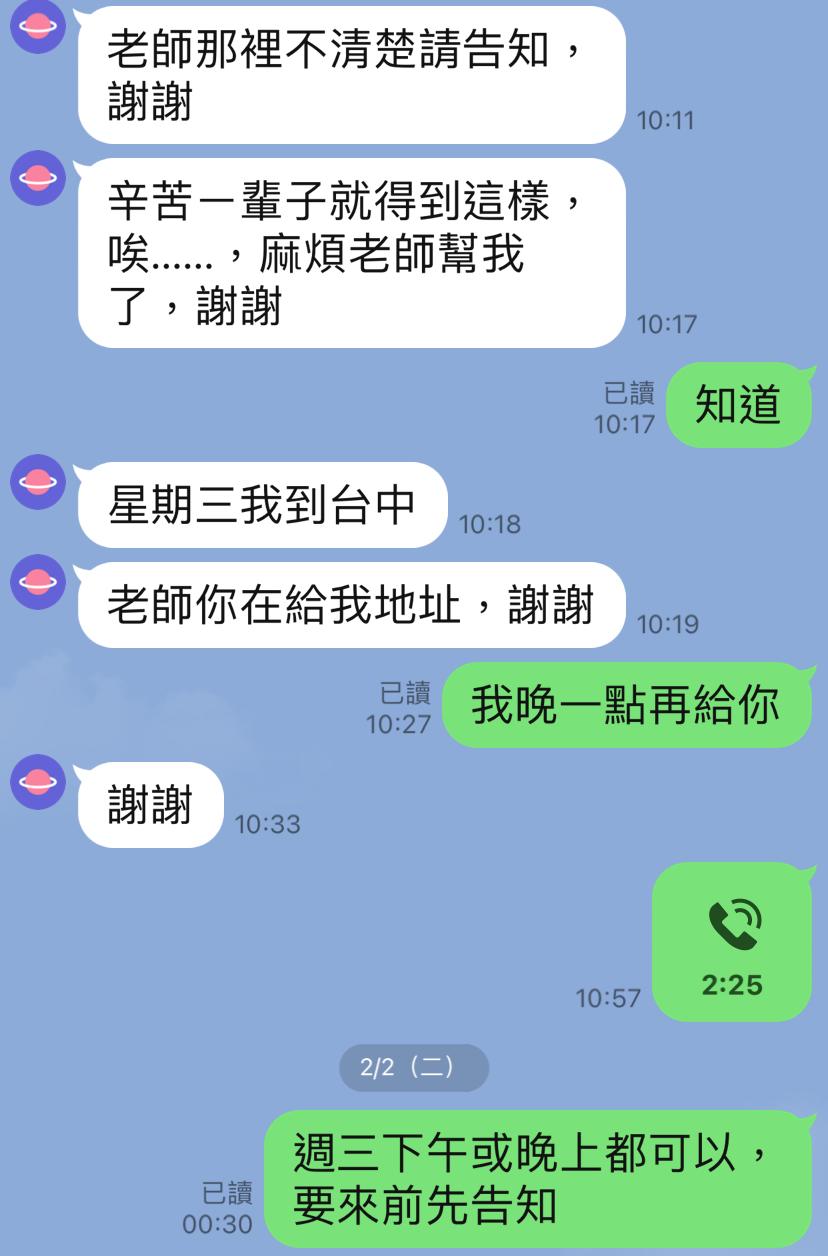The image size is (828, 1256).
Task: Open profile avatar next to "老師你在給我地址，謝謝"
Action: pos(38,581)
